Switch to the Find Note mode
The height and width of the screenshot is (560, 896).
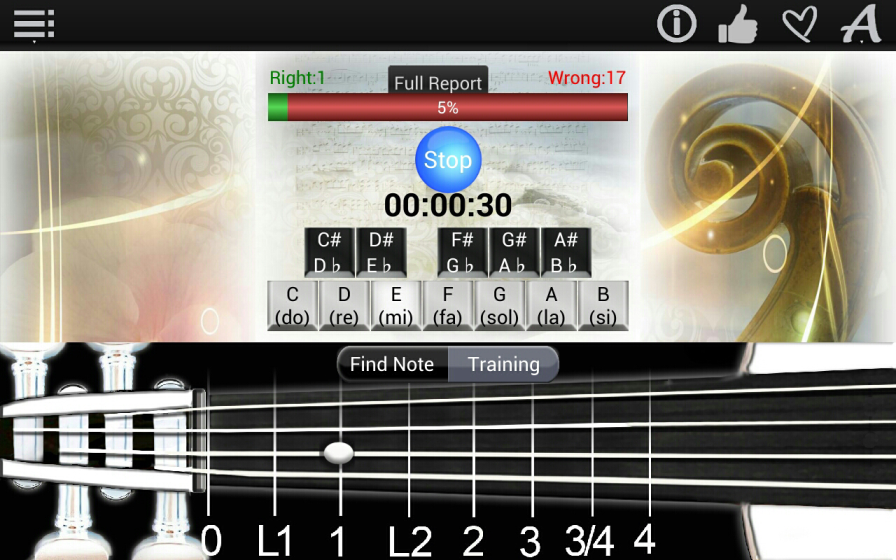(392, 365)
